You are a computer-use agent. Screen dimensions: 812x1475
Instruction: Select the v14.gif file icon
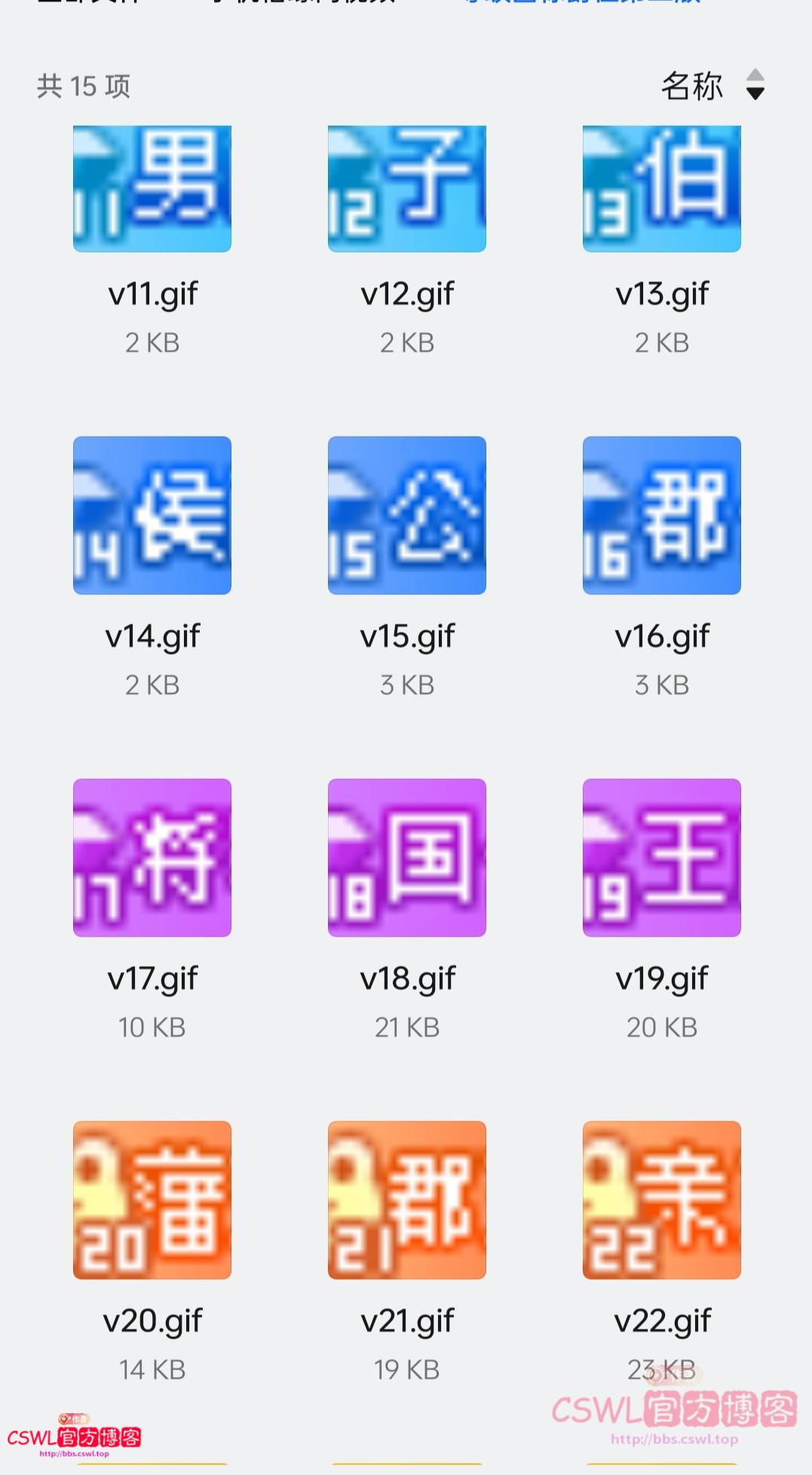[x=152, y=516]
